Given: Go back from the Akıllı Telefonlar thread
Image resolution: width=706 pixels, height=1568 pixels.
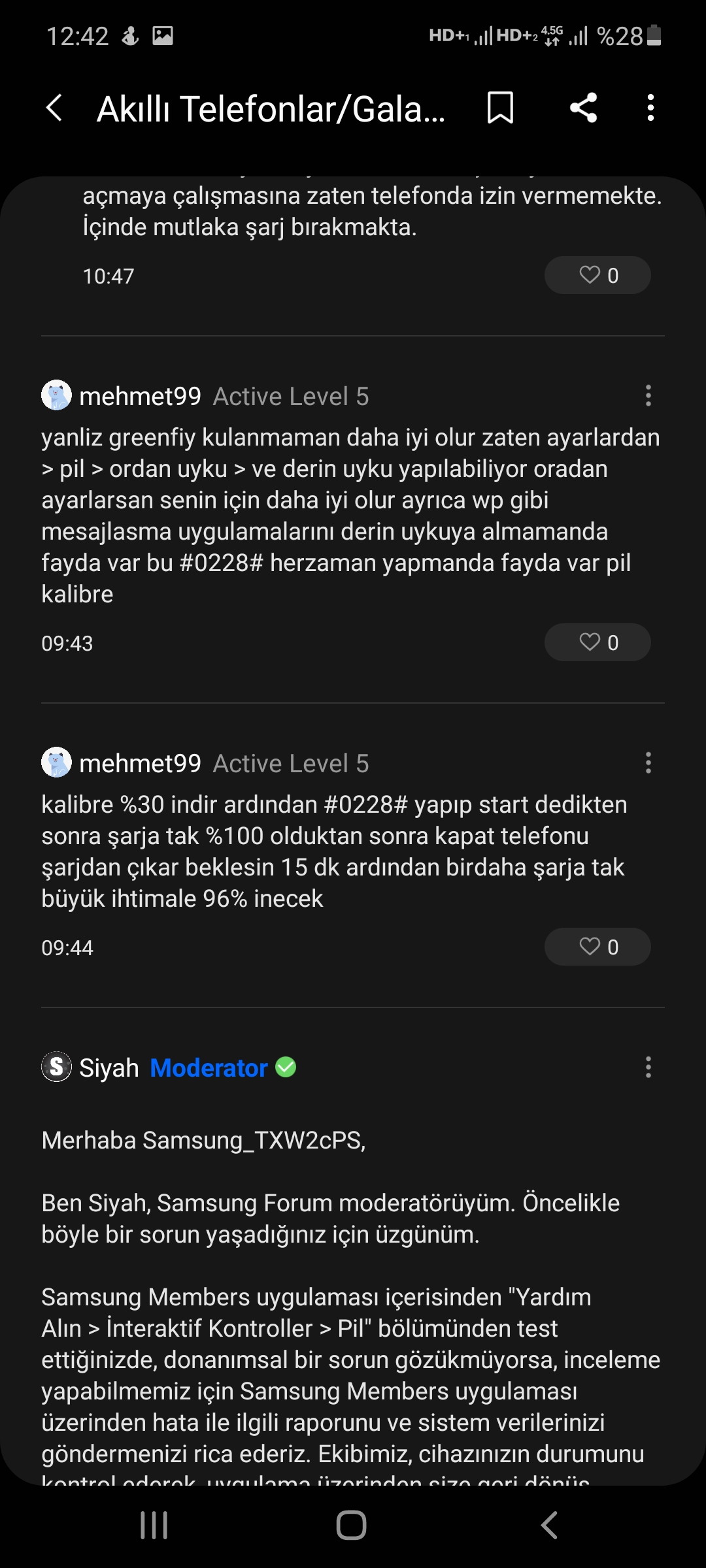Looking at the screenshot, I should click(55, 108).
